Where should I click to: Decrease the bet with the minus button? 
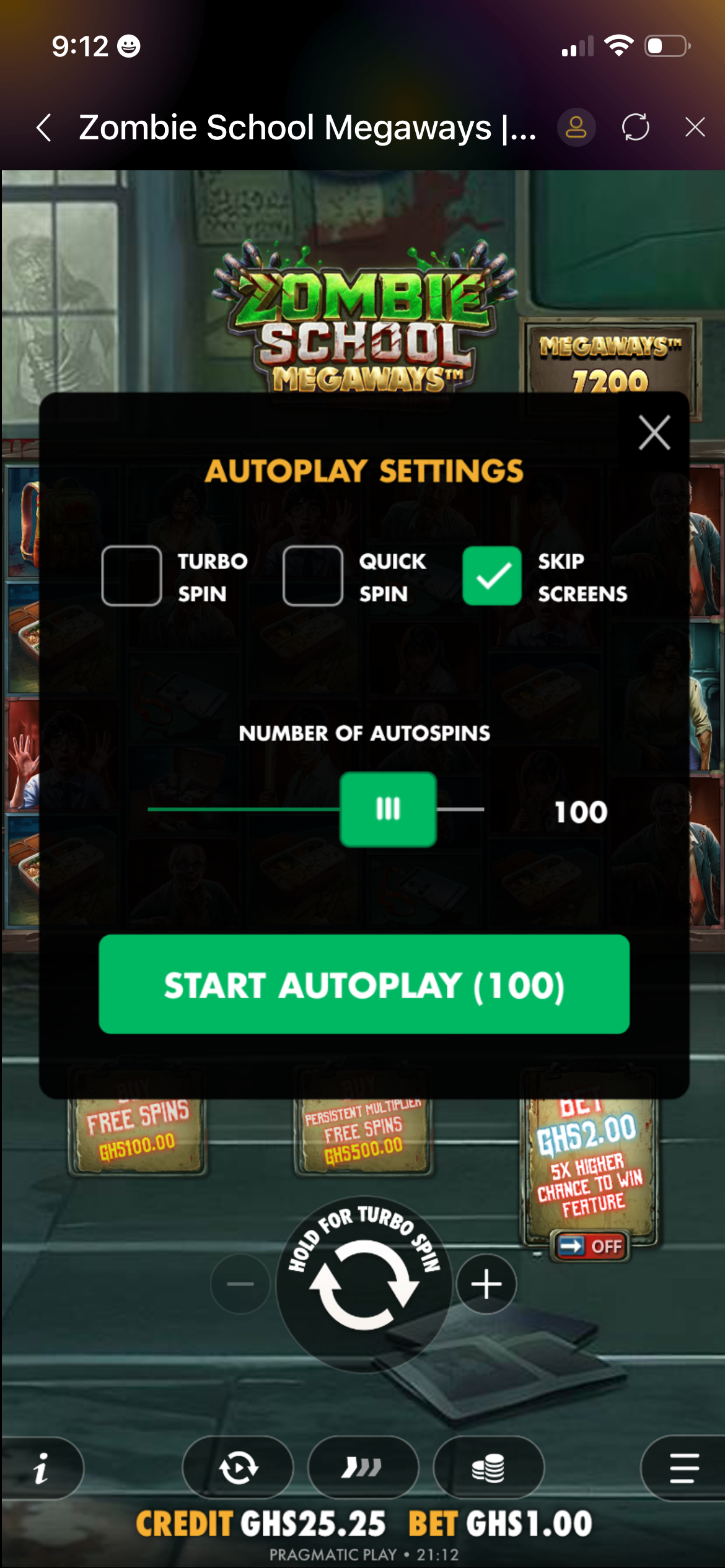coord(240,1284)
